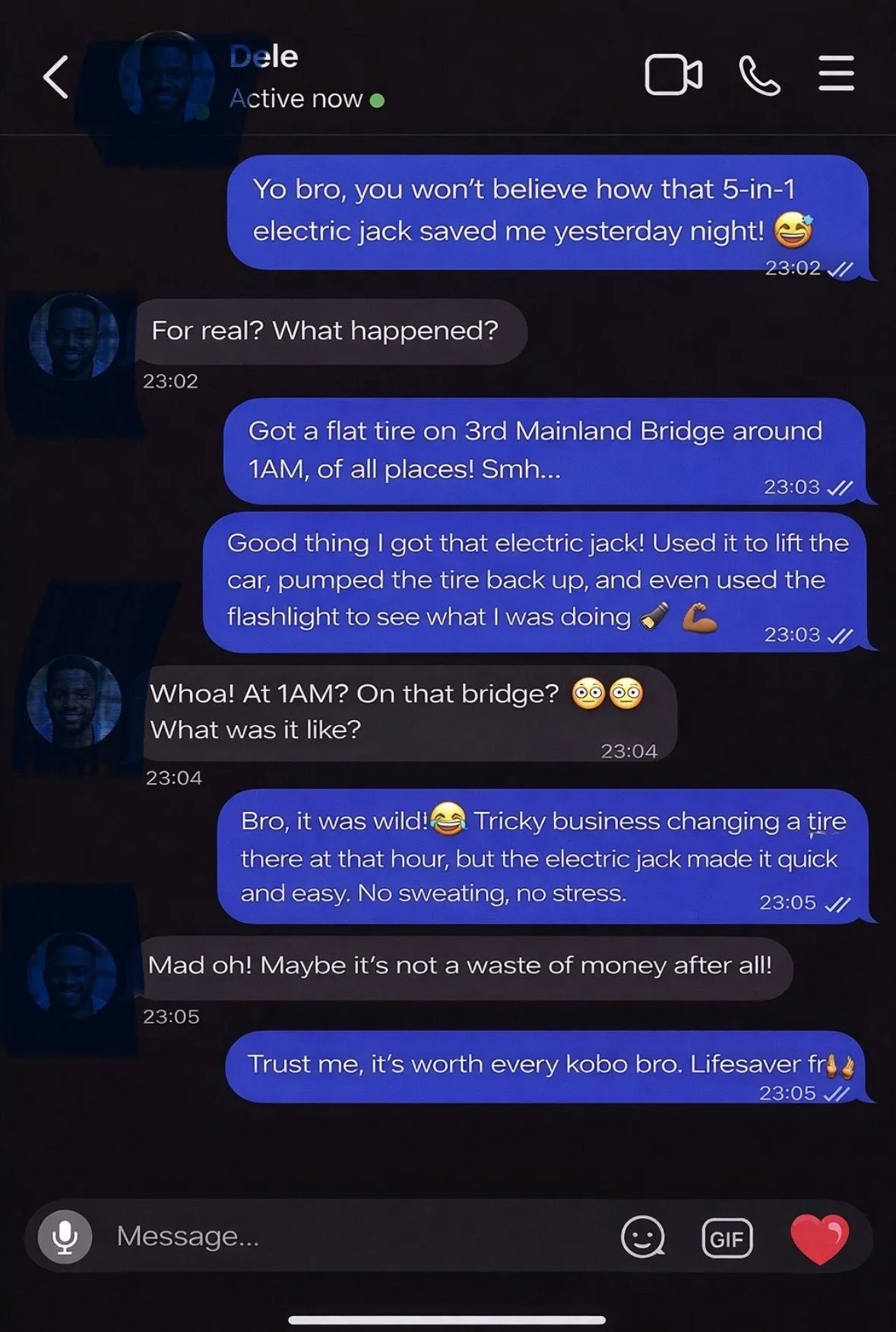Start a voice call with Dele
The image size is (896, 1332).
click(x=759, y=75)
